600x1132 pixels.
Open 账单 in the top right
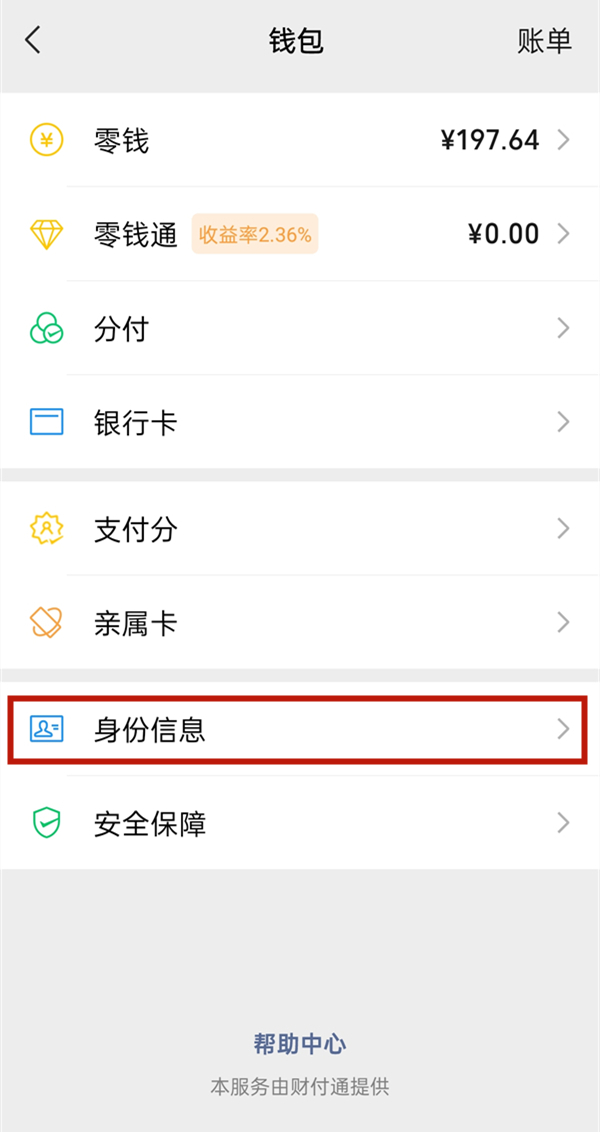point(544,41)
